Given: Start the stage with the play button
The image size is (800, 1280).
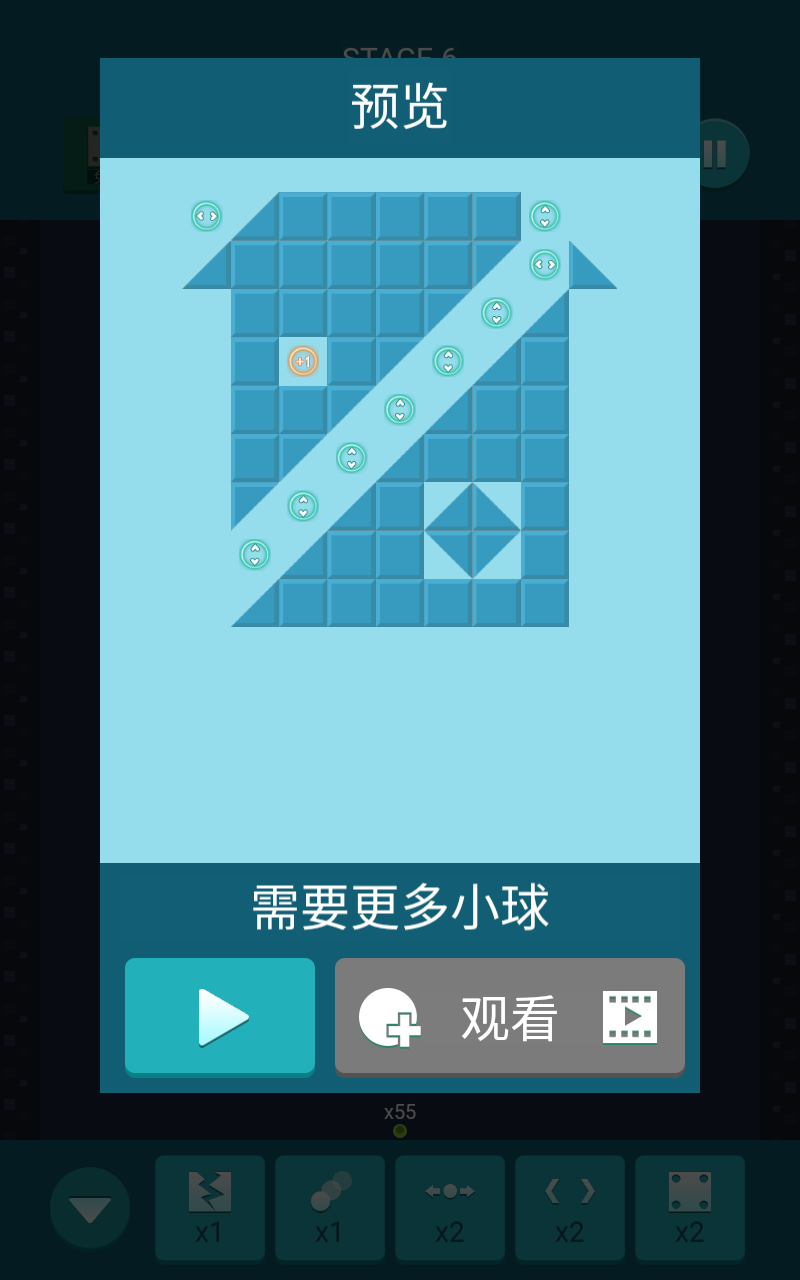Looking at the screenshot, I should pyautogui.click(x=220, y=1016).
